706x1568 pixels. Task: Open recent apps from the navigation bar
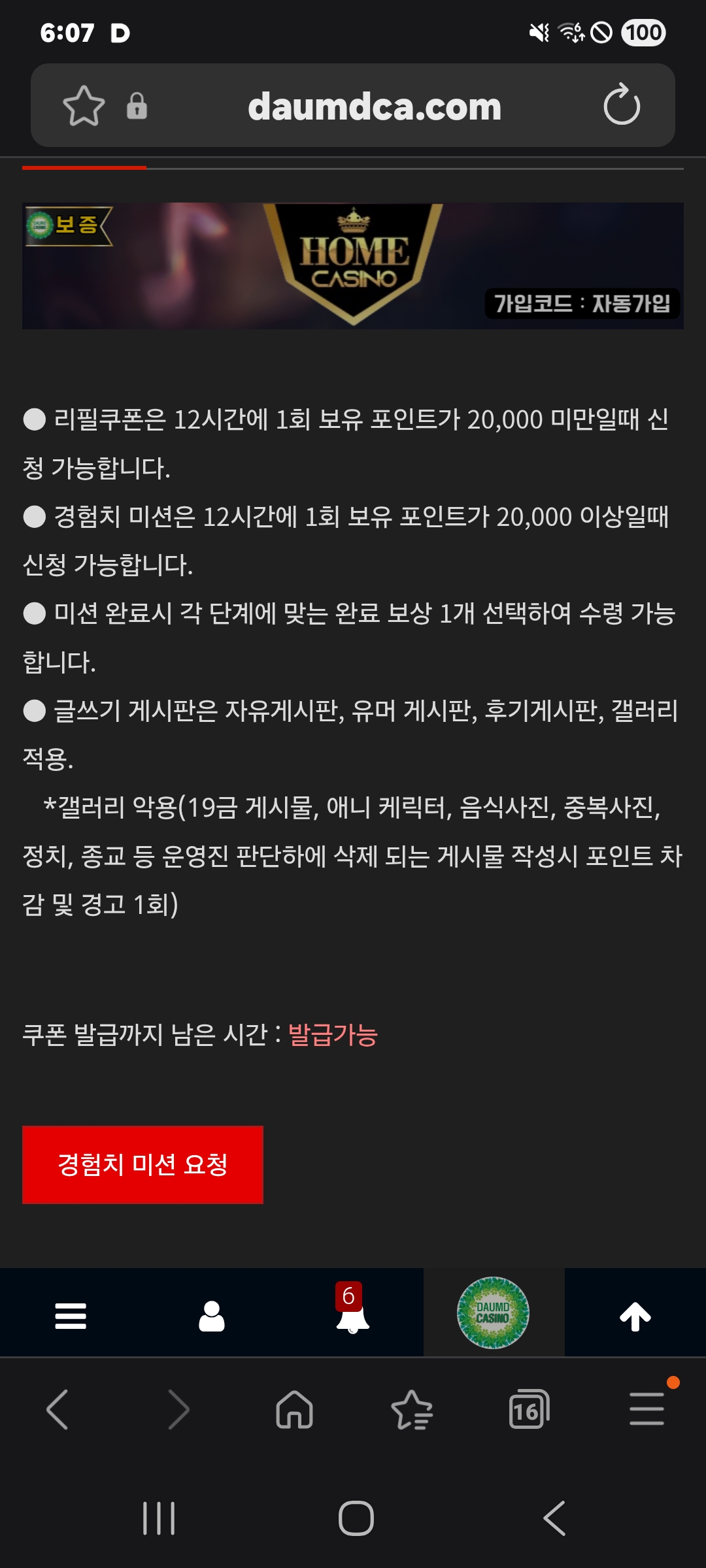159,1518
